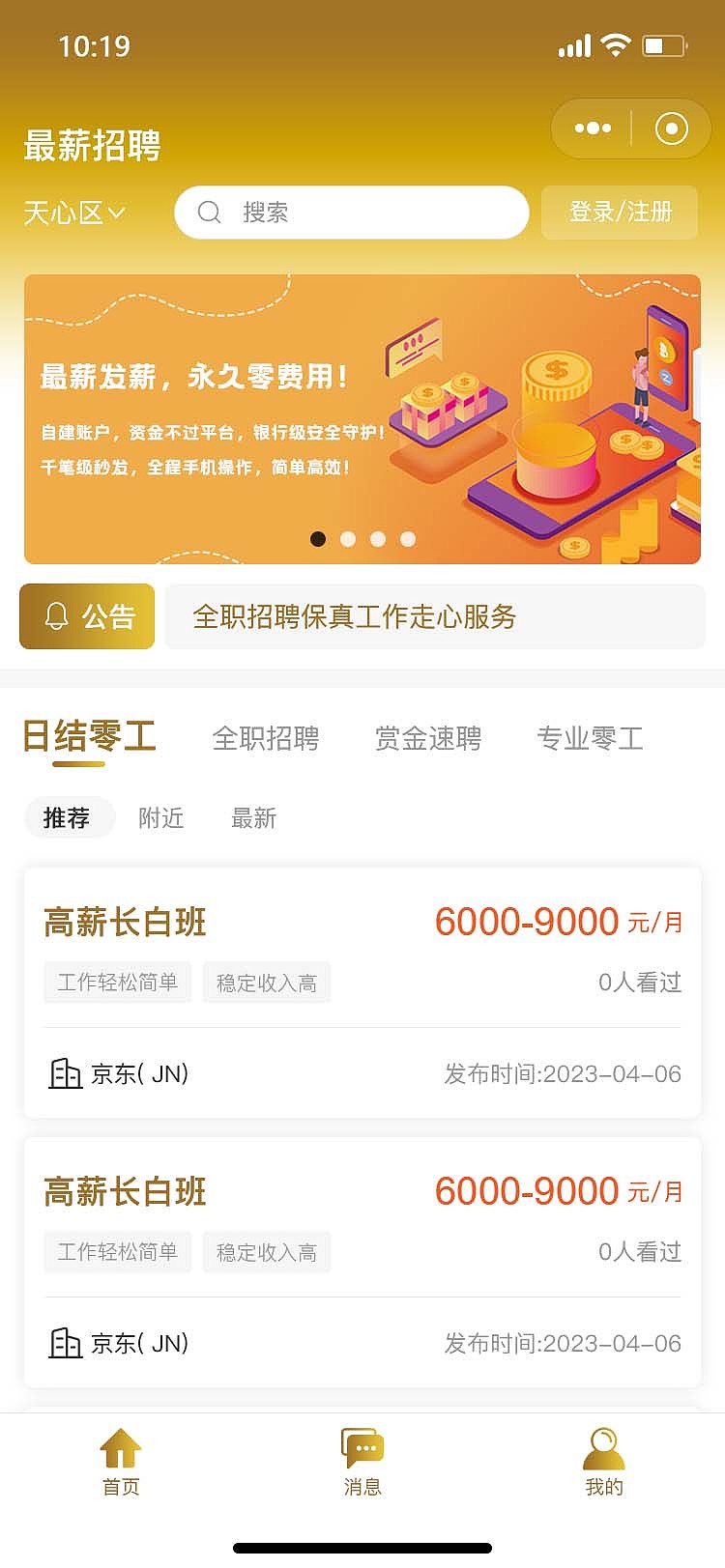Viewport: 725px width, 1568px height.
Task: Switch to the 全职招聘 tab
Action: pyautogui.click(x=268, y=737)
